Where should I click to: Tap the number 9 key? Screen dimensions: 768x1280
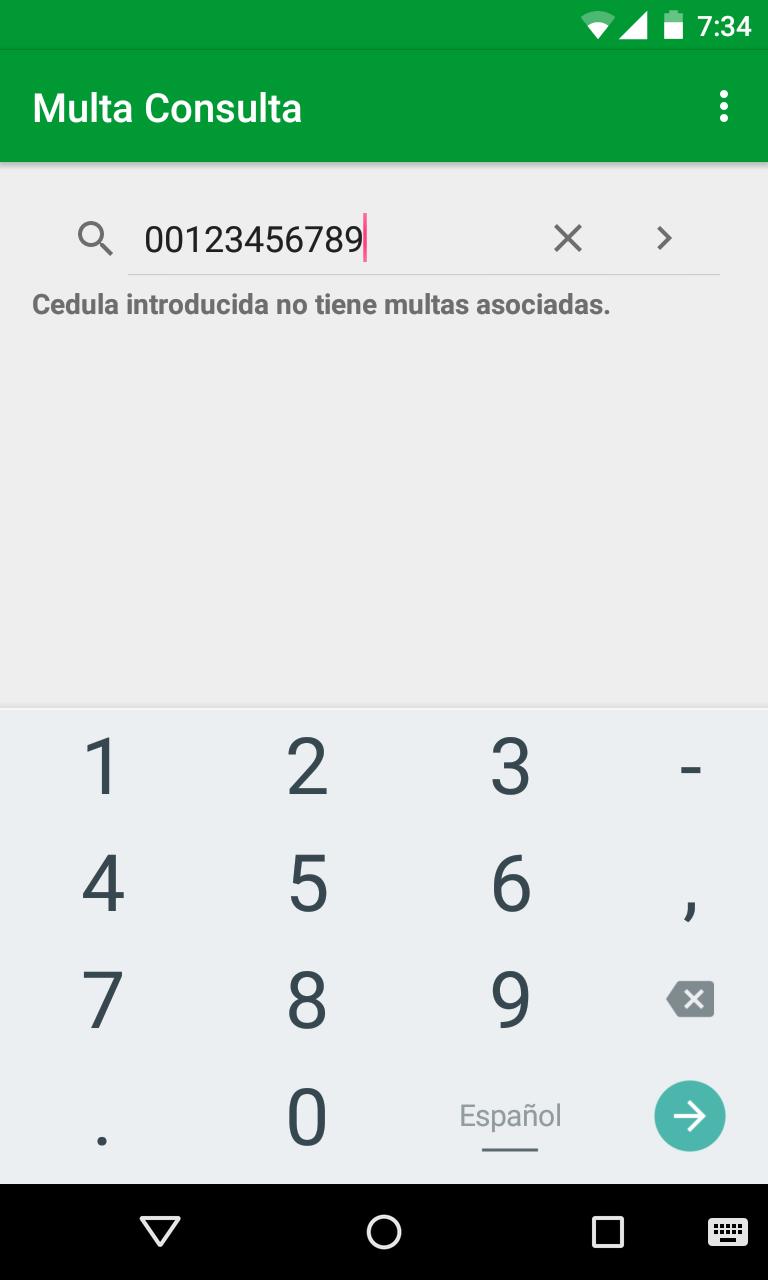[510, 998]
